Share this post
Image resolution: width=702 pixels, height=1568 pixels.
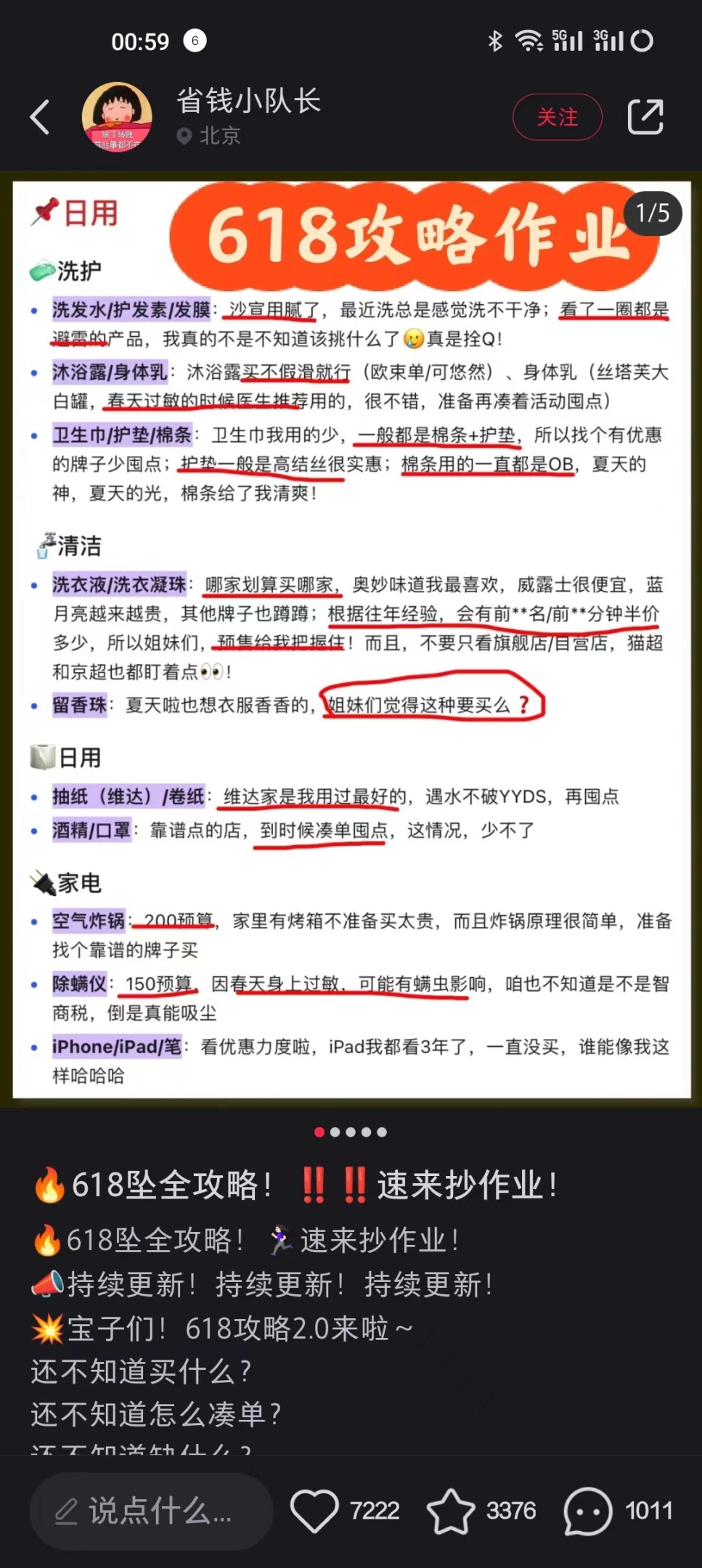(645, 117)
